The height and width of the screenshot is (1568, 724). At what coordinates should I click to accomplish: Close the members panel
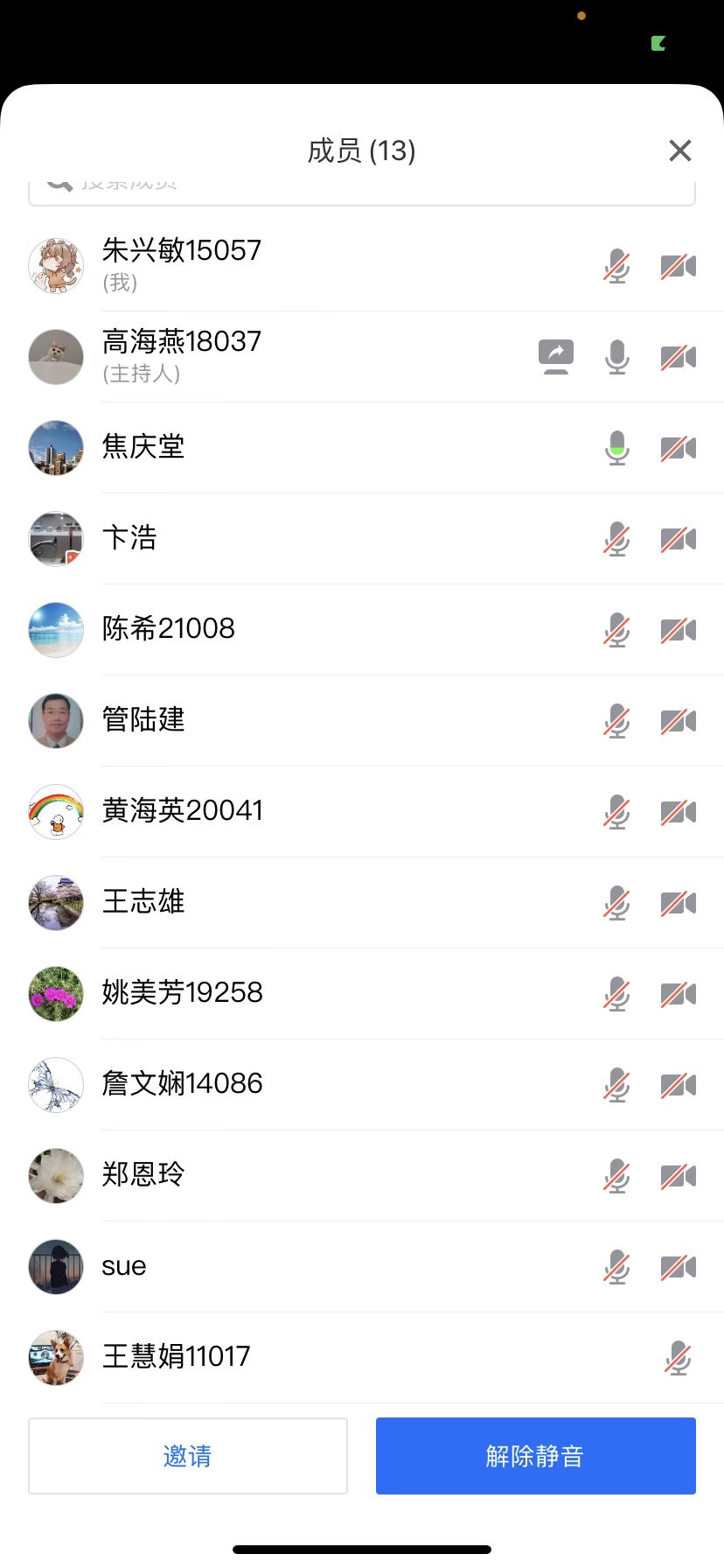point(679,150)
